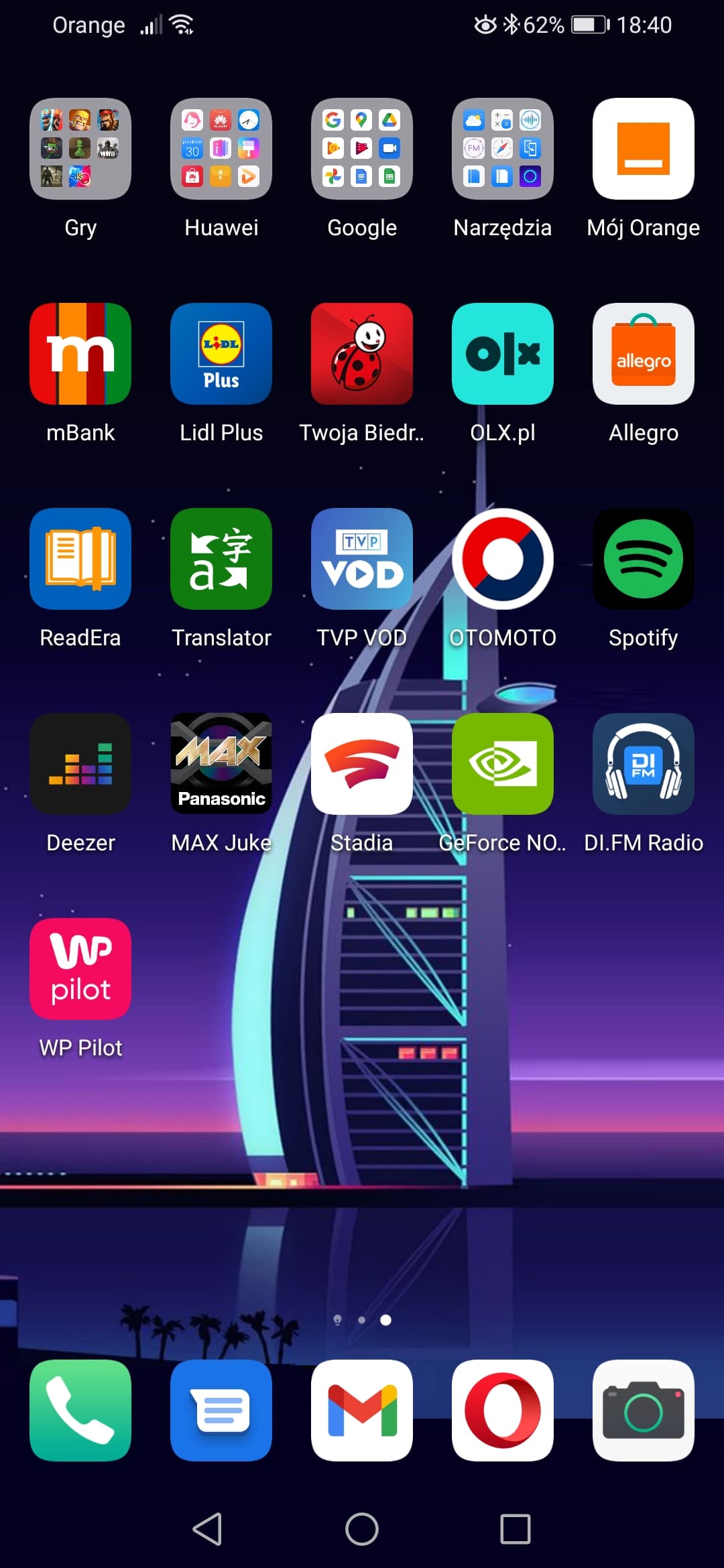The height and width of the screenshot is (1568, 724).
Task: Launch Lidl Plus
Action: 221,354
